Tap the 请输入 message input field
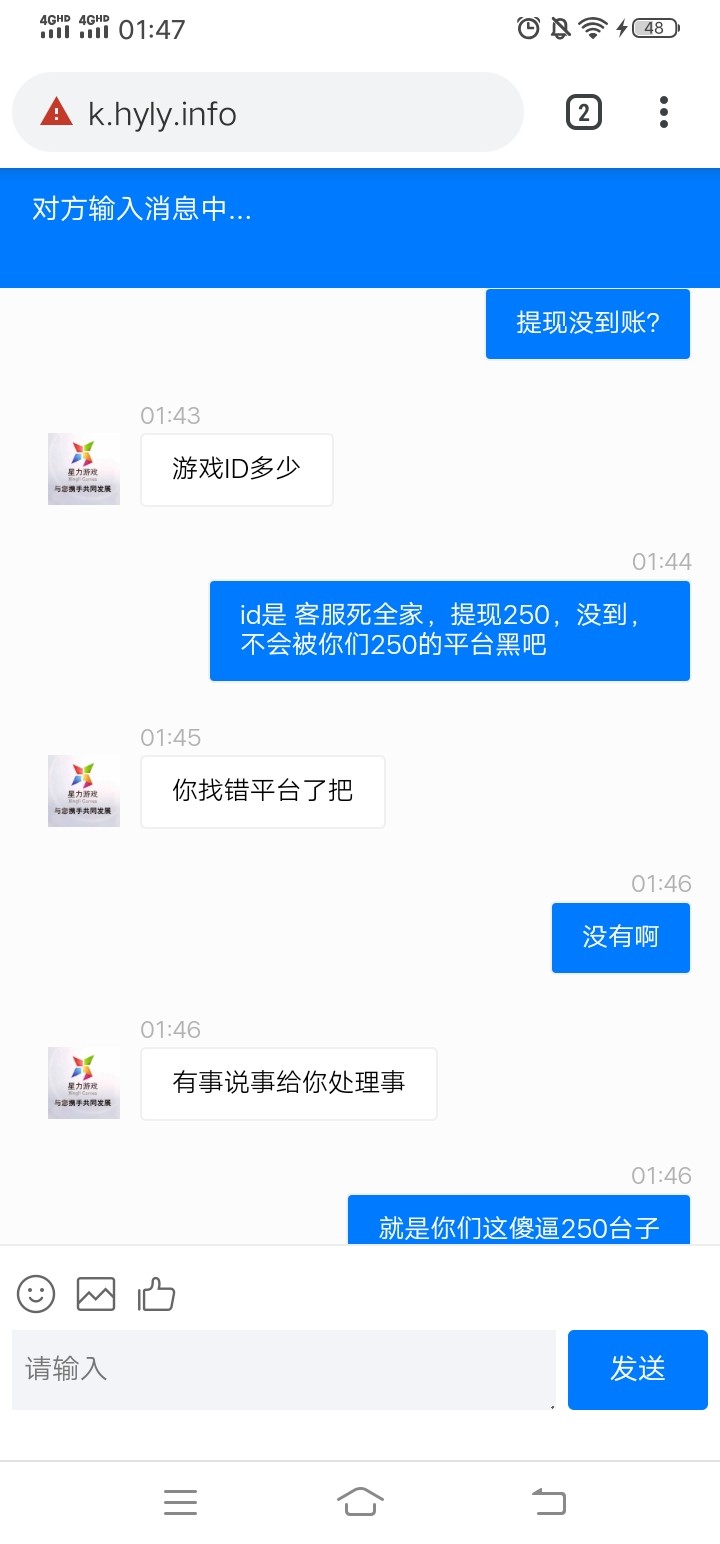This screenshot has width=720, height=1544. pos(283,1369)
